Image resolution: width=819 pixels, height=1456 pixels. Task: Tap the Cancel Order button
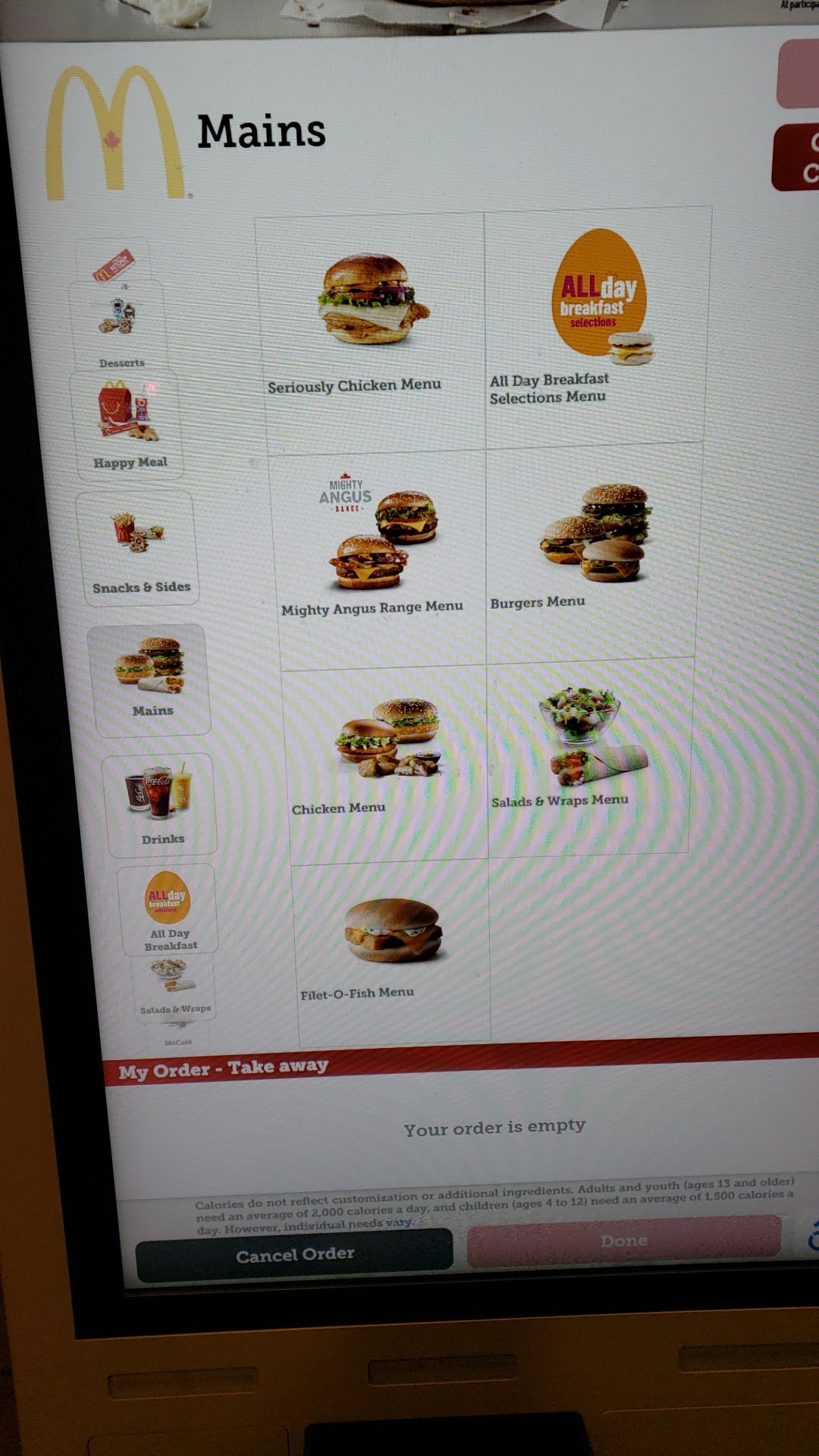pyautogui.click(x=294, y=1254)
